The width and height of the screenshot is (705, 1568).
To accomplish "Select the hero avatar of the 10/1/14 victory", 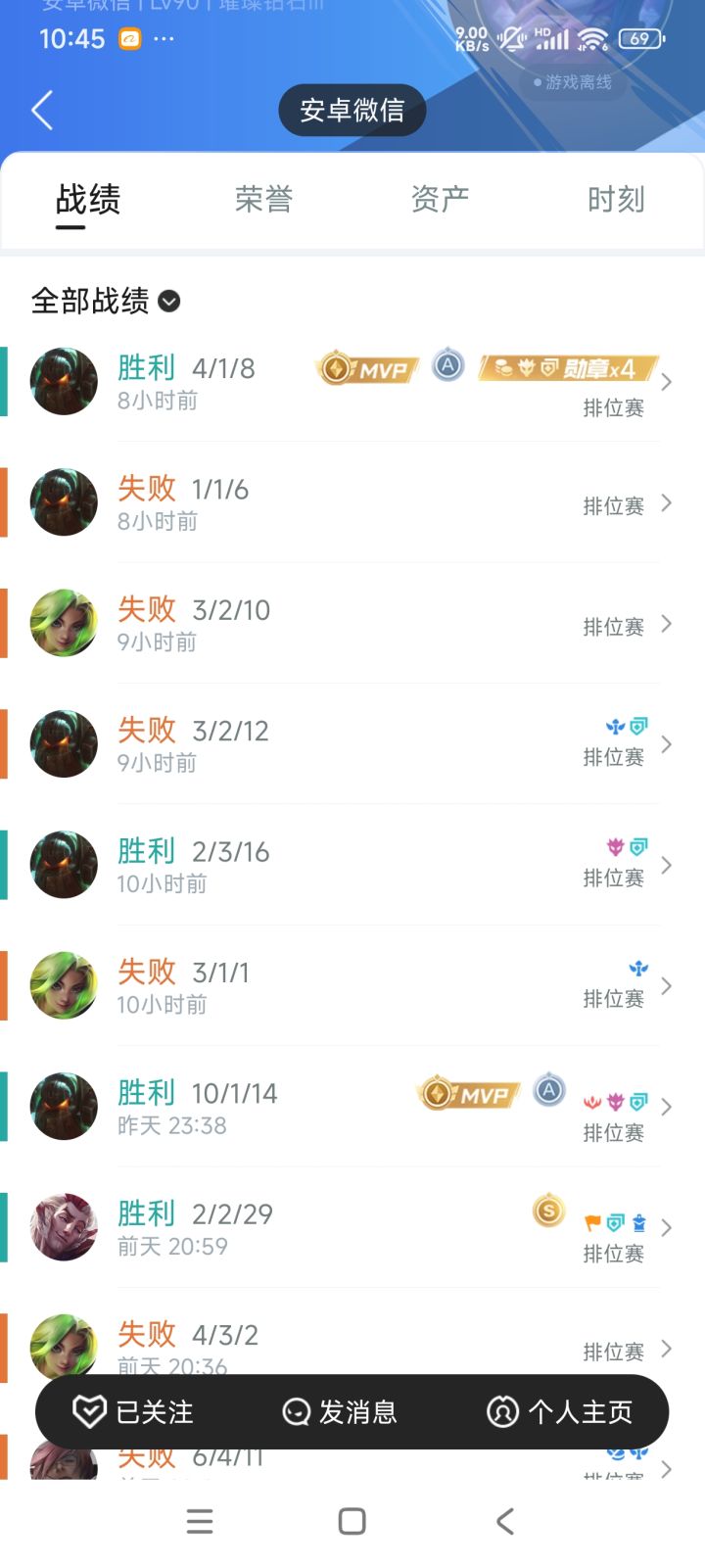I will 64,1106.
